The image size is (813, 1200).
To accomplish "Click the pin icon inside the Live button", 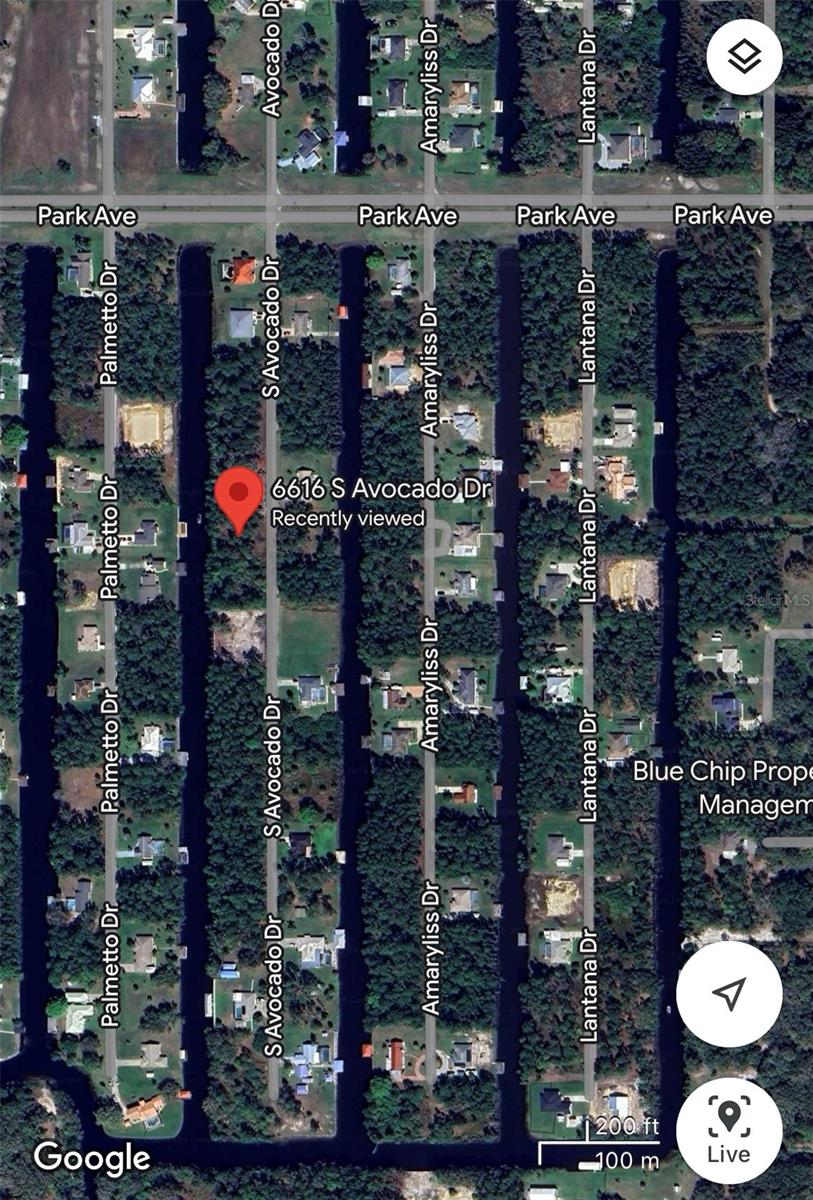I will tap(730, 1114).
